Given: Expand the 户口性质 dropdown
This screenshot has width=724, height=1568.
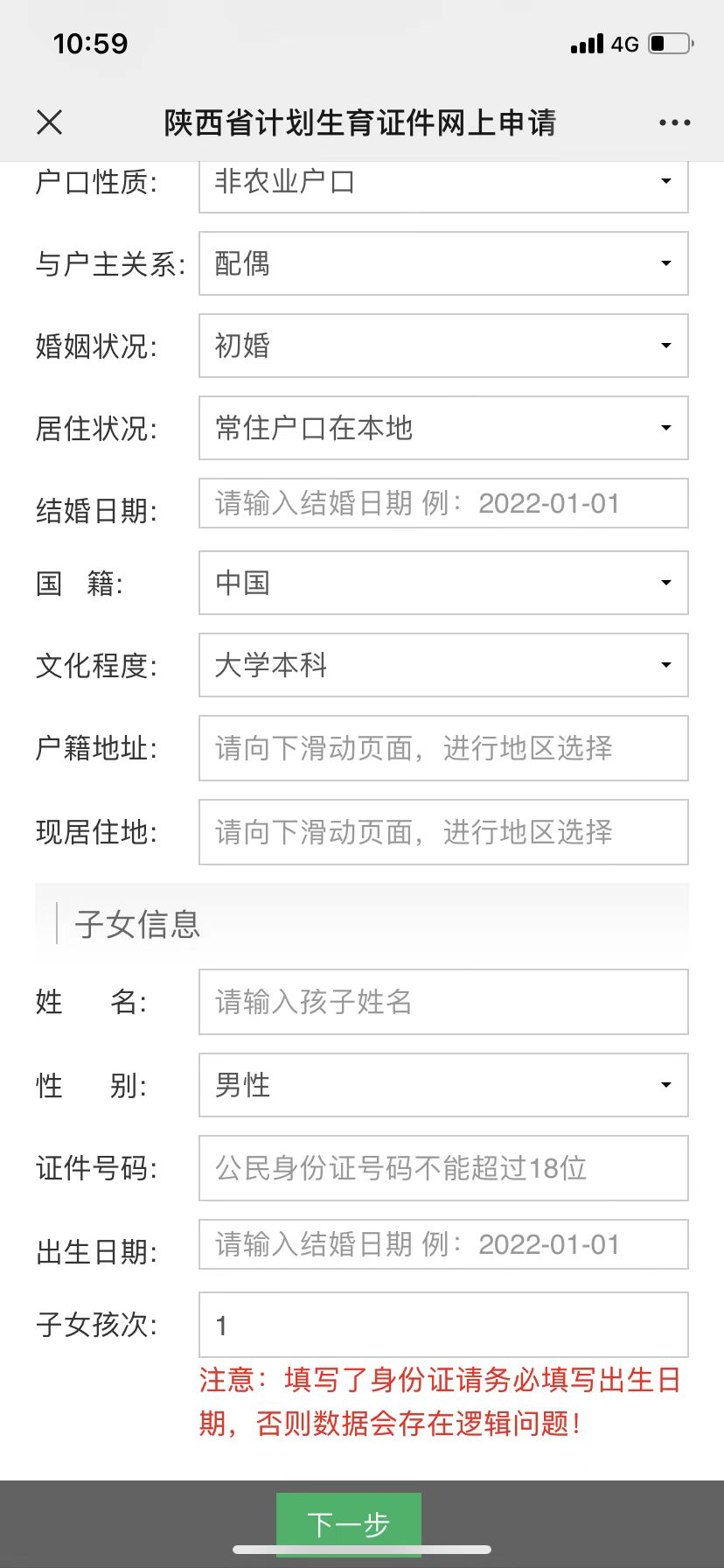Looking at the screenshot, I should (x=443, y=184).
